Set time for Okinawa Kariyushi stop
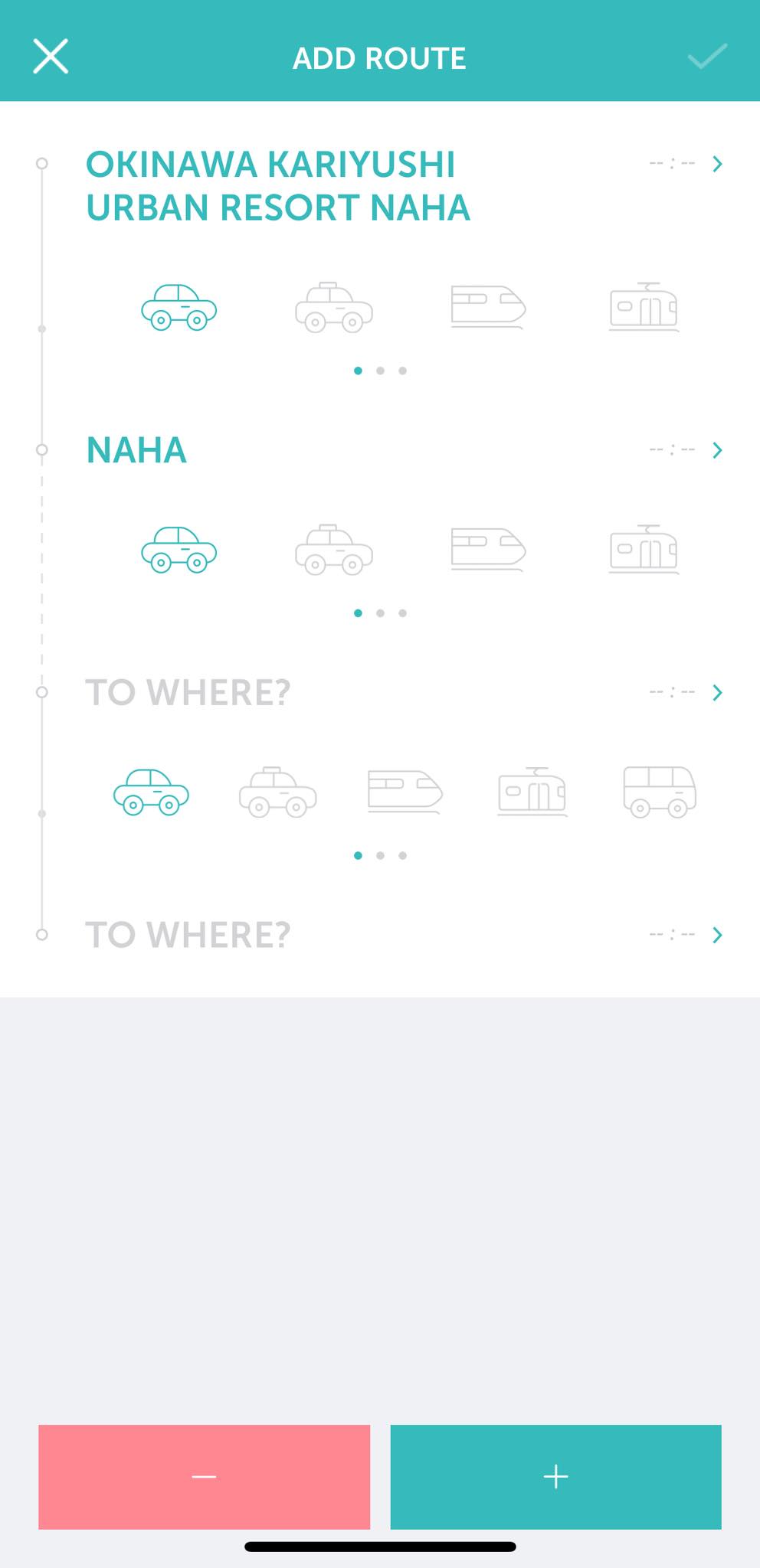The width and height of the screenshot is (760, 1568). [686, 164]
